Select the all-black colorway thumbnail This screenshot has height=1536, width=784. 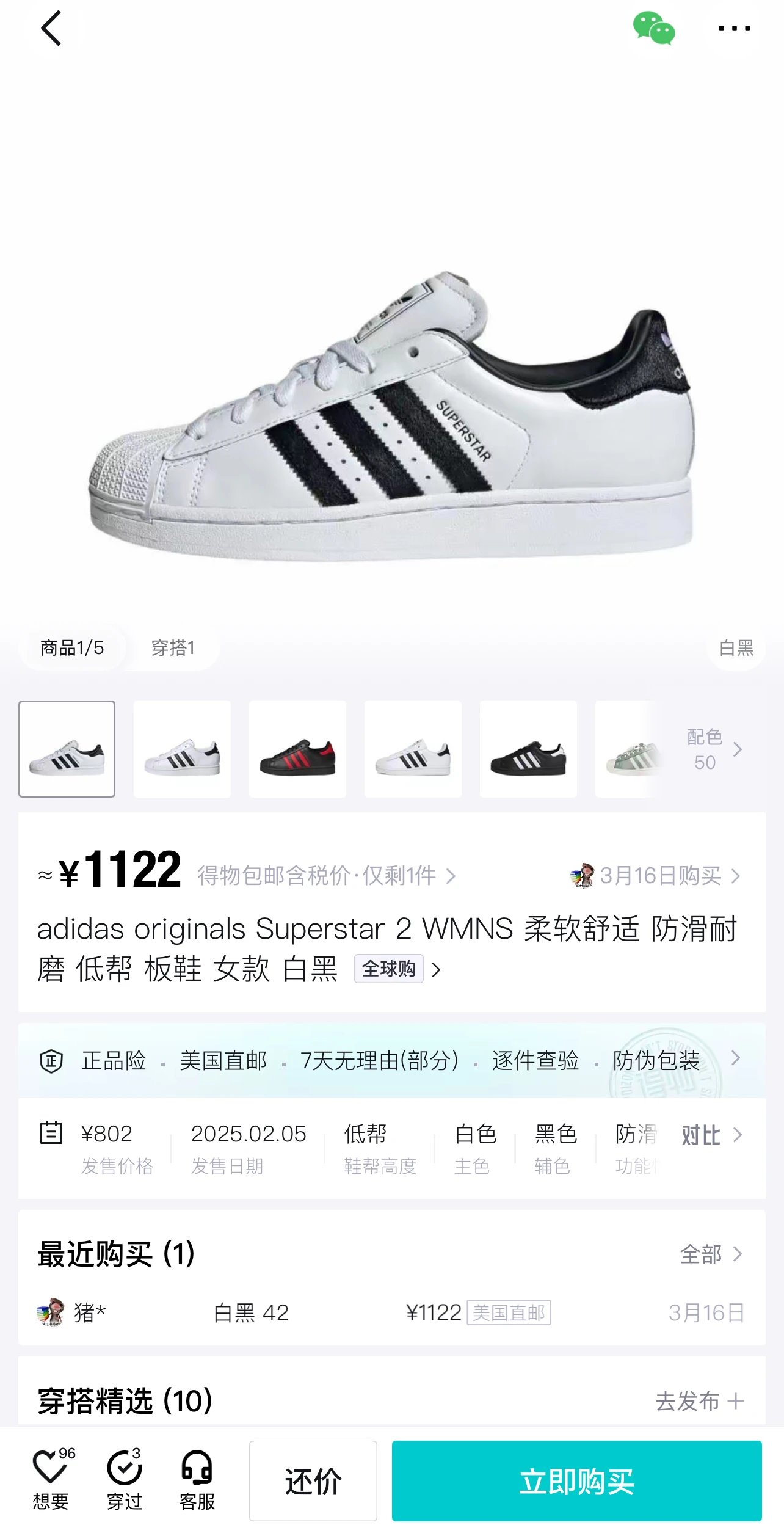coord(528,749)
